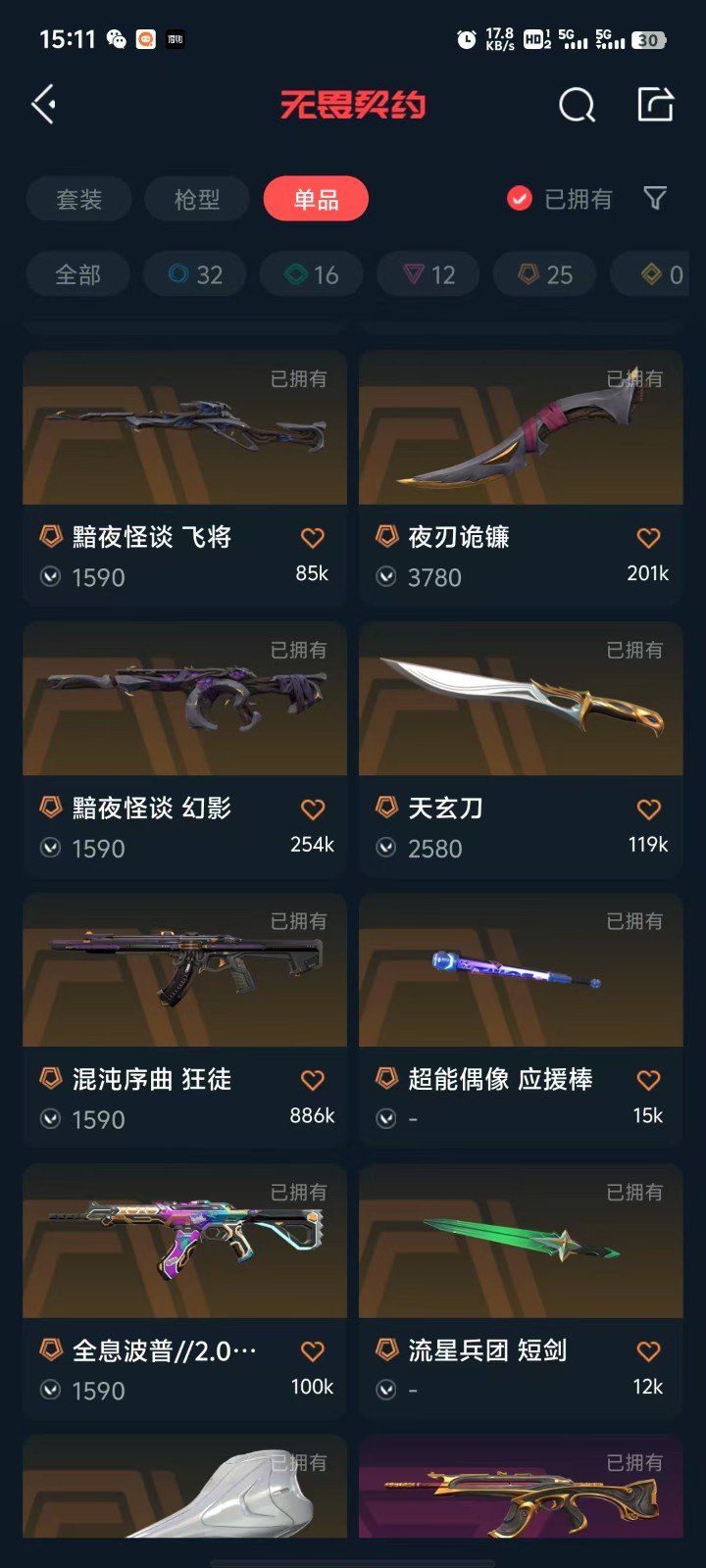Select the 单品 tab

(316, 199)
